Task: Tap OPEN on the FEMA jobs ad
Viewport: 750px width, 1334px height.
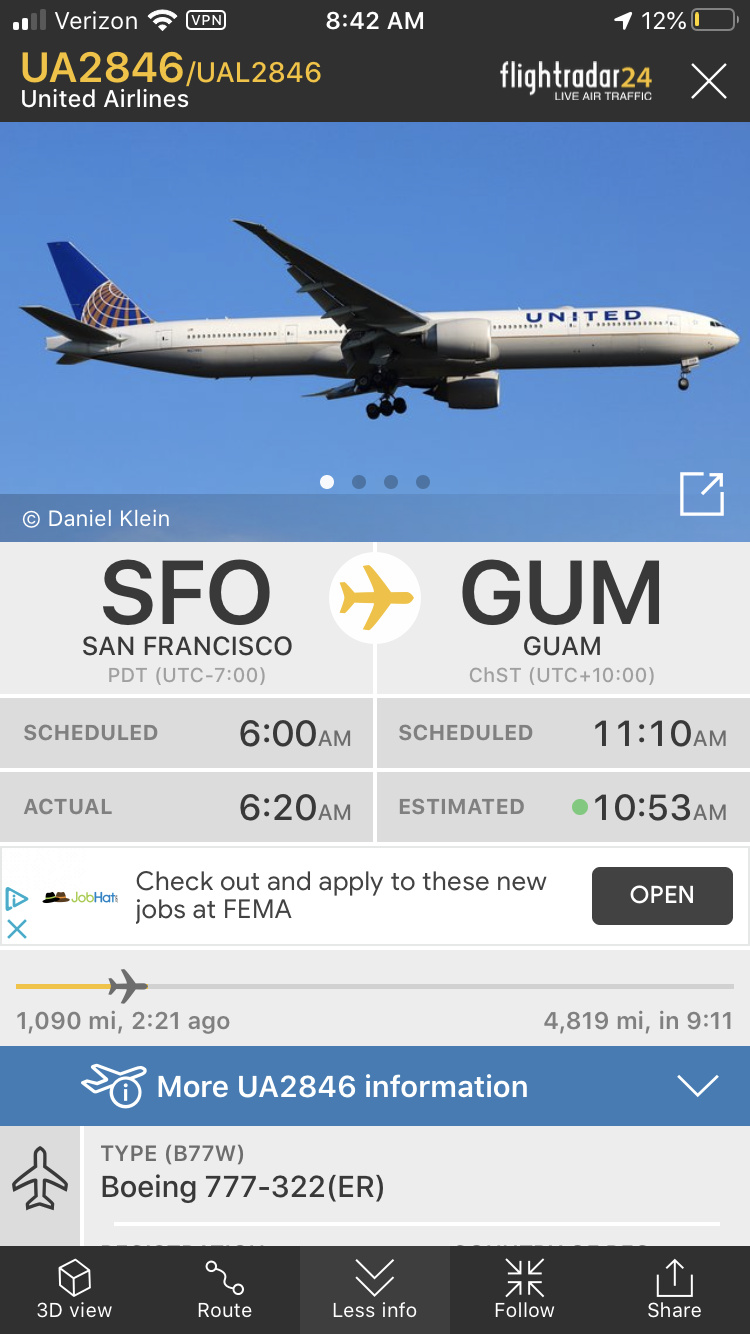Action: 662,895
